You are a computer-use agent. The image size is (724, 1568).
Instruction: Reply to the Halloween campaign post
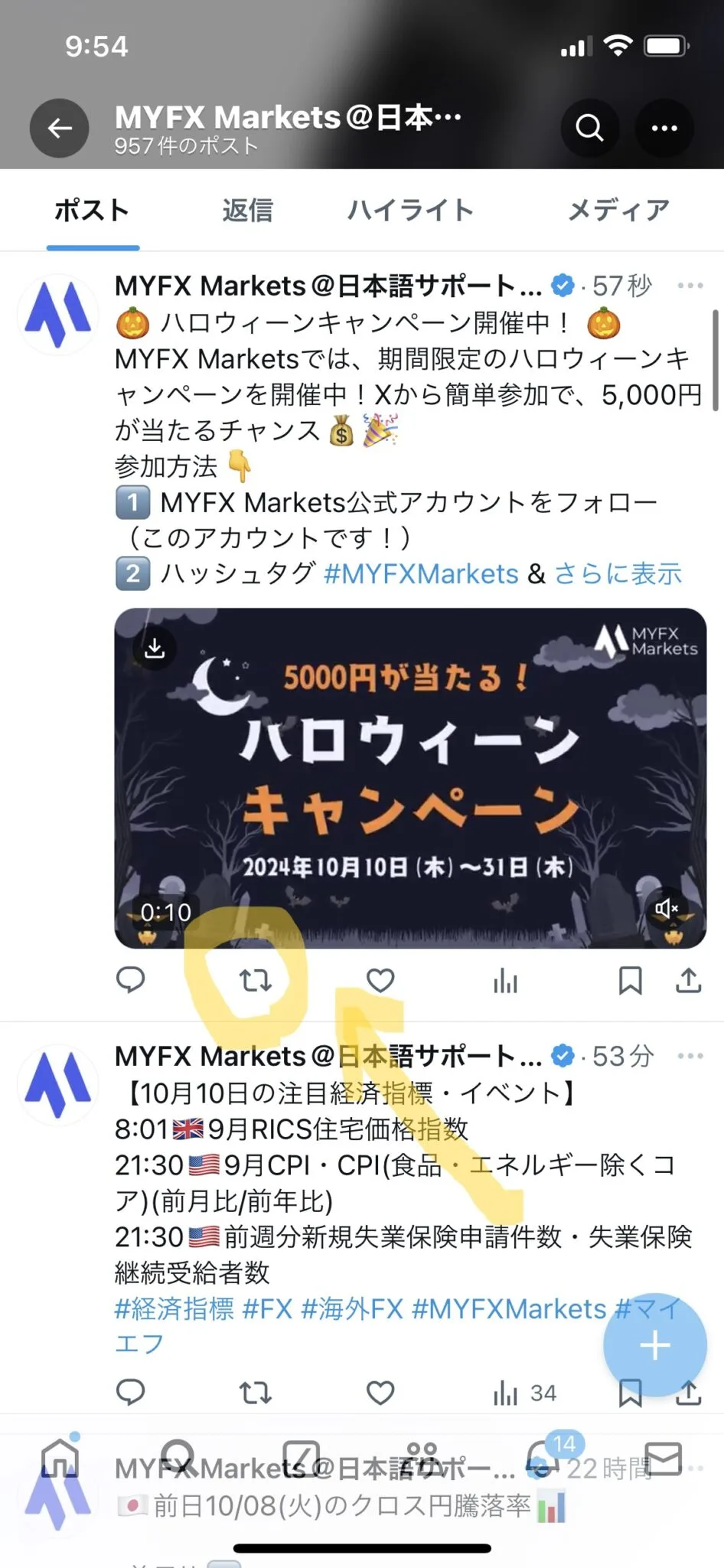coord(130,980)
